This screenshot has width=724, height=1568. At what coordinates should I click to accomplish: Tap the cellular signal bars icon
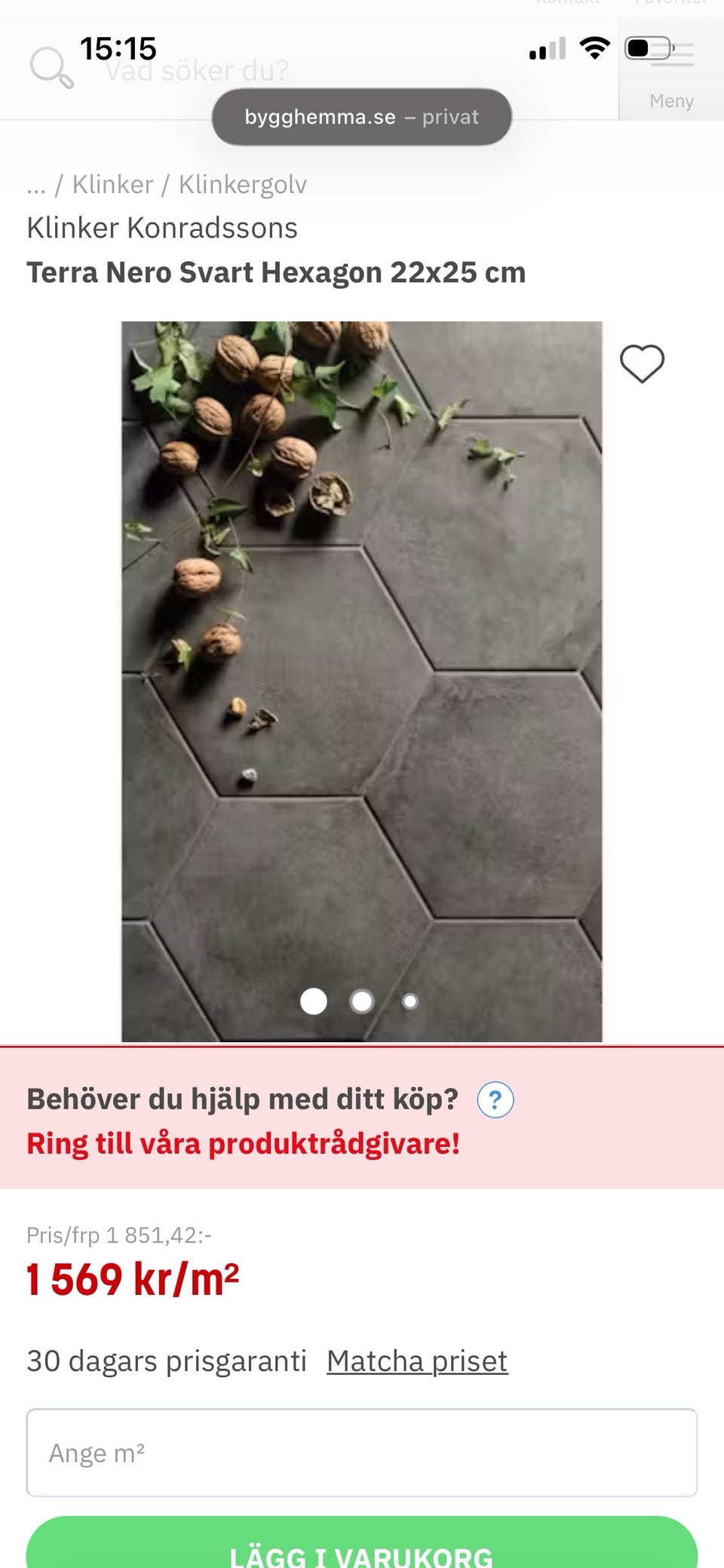tap(548, 47)
